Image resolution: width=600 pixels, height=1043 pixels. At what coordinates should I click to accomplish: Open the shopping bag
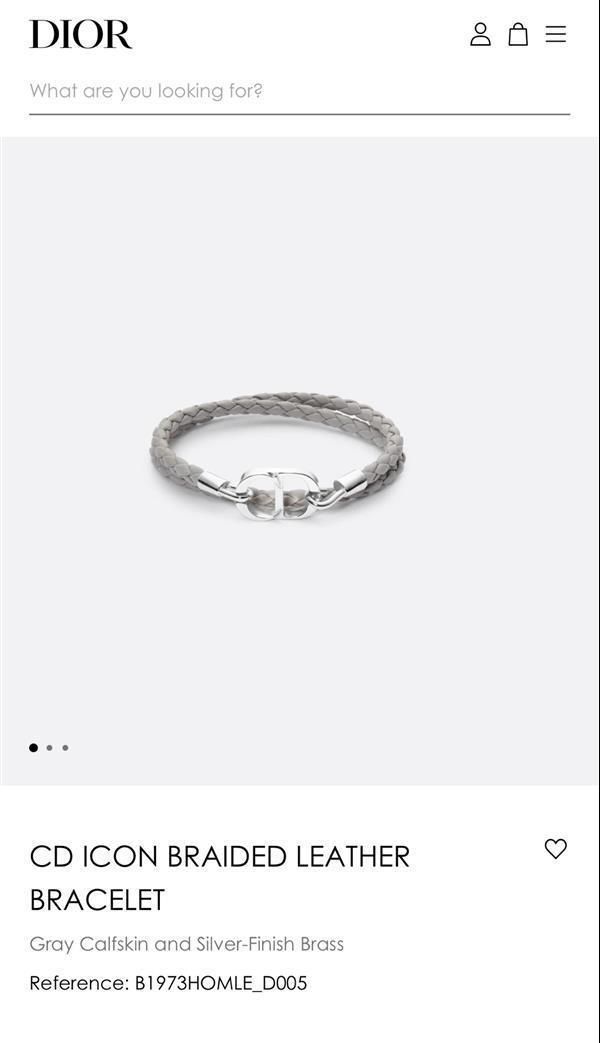518,35
